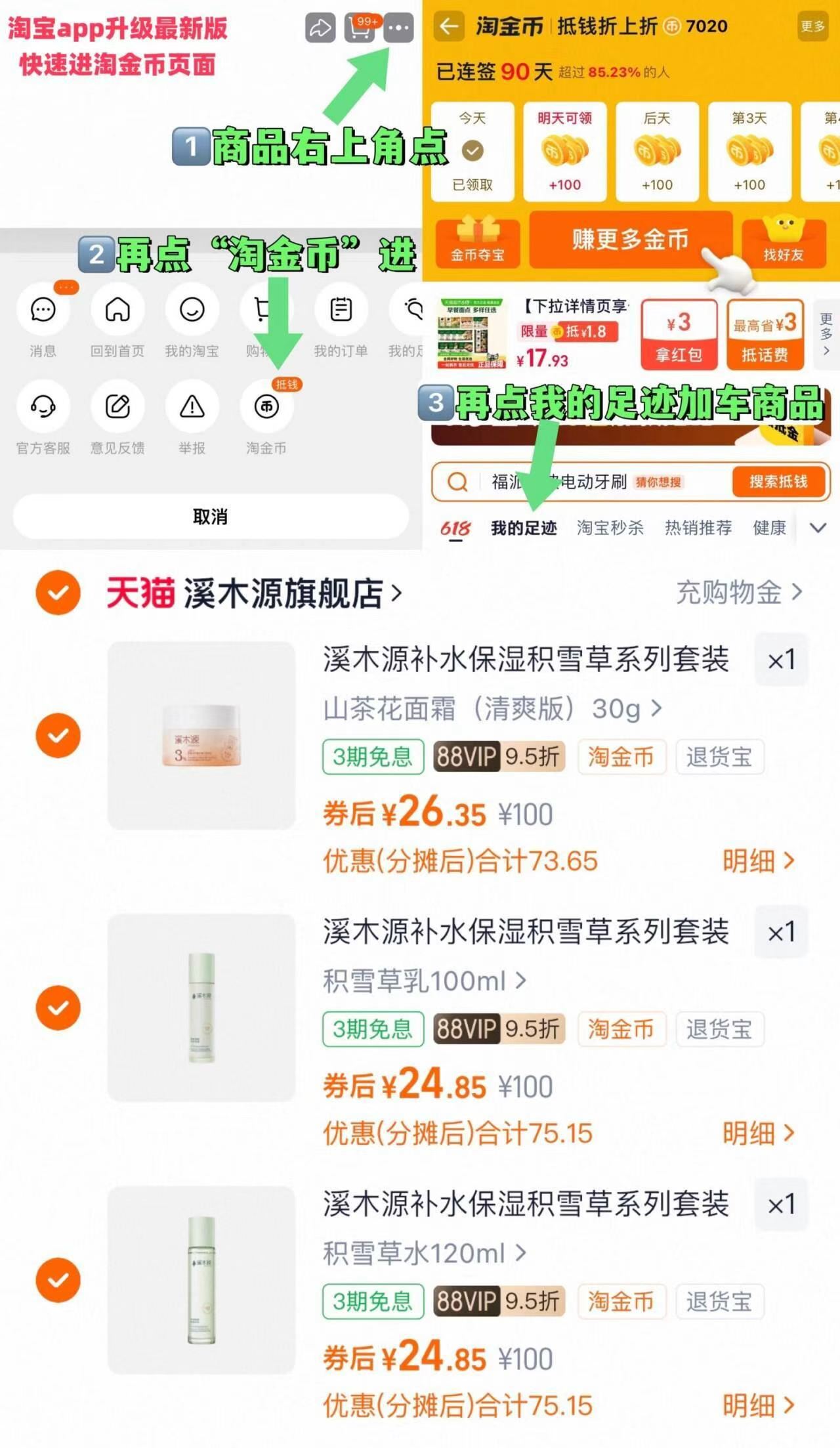Deselect the 山茶花面霜 product checkbox
The image size is (840, 1448).
pyautogui.click(x=58, y=735)
